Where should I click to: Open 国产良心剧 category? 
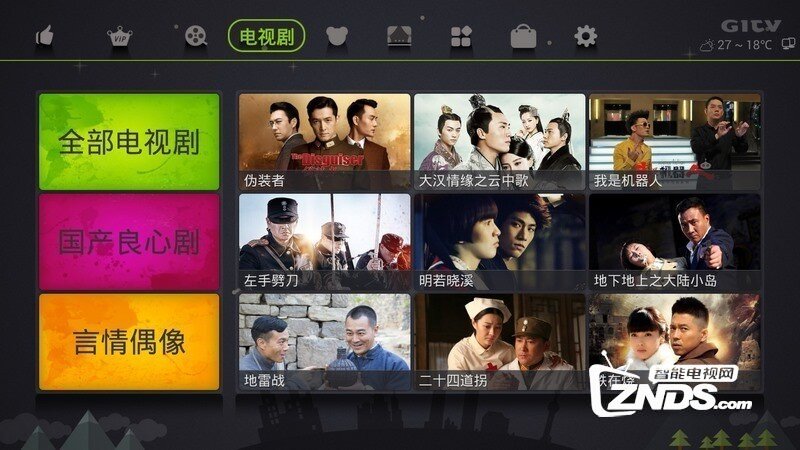tap(129, 241)
